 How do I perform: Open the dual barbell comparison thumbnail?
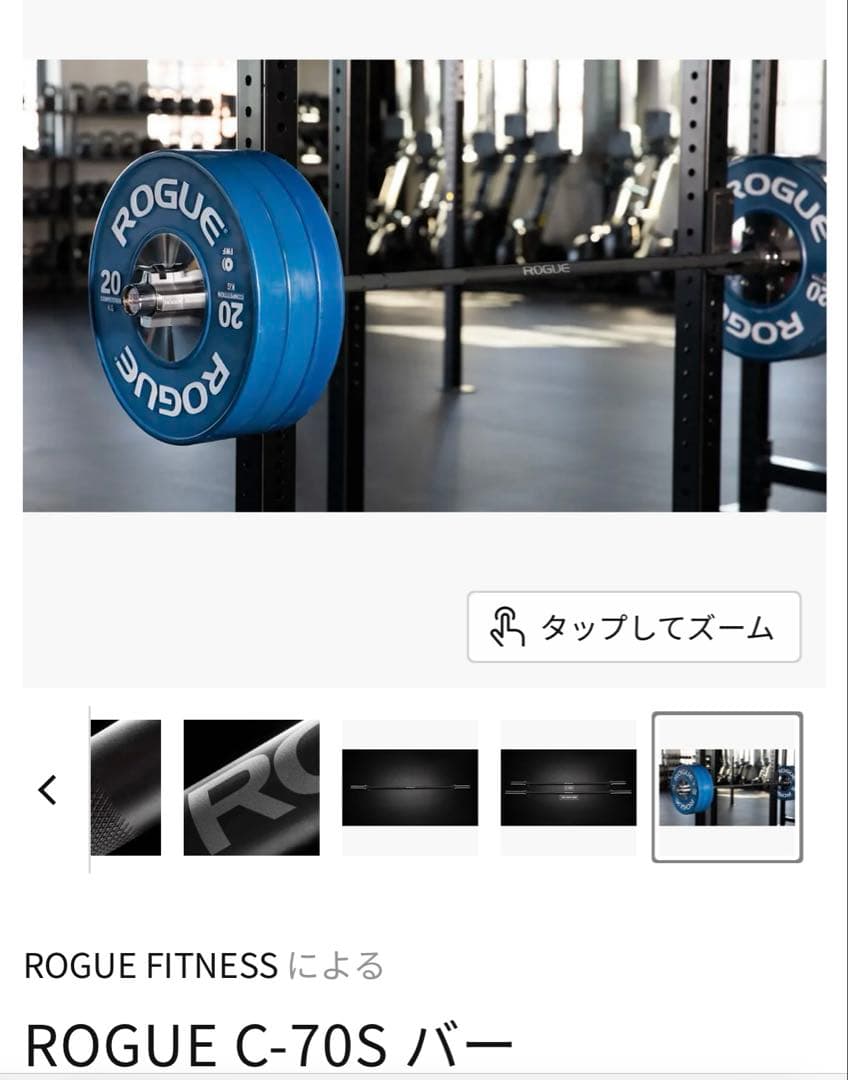(x=565, y=789)
